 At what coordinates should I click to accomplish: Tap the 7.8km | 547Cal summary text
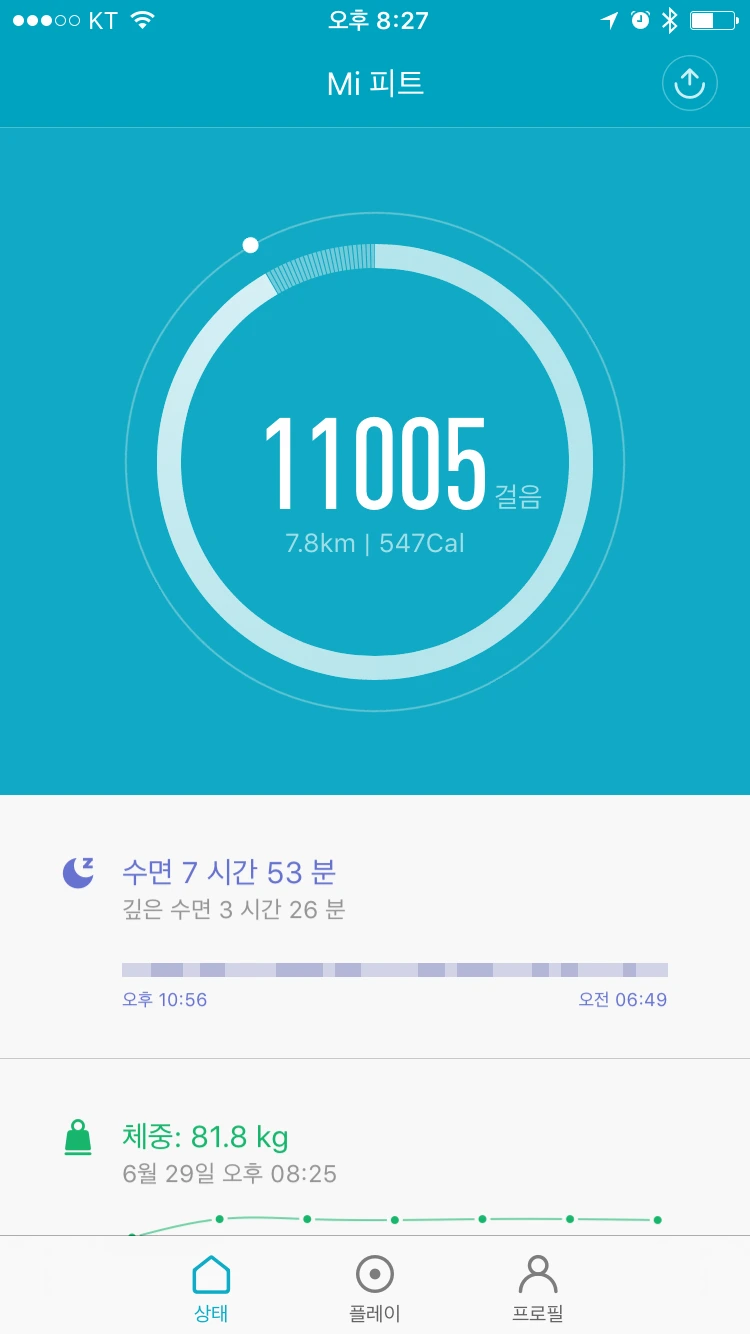(375, 543)
